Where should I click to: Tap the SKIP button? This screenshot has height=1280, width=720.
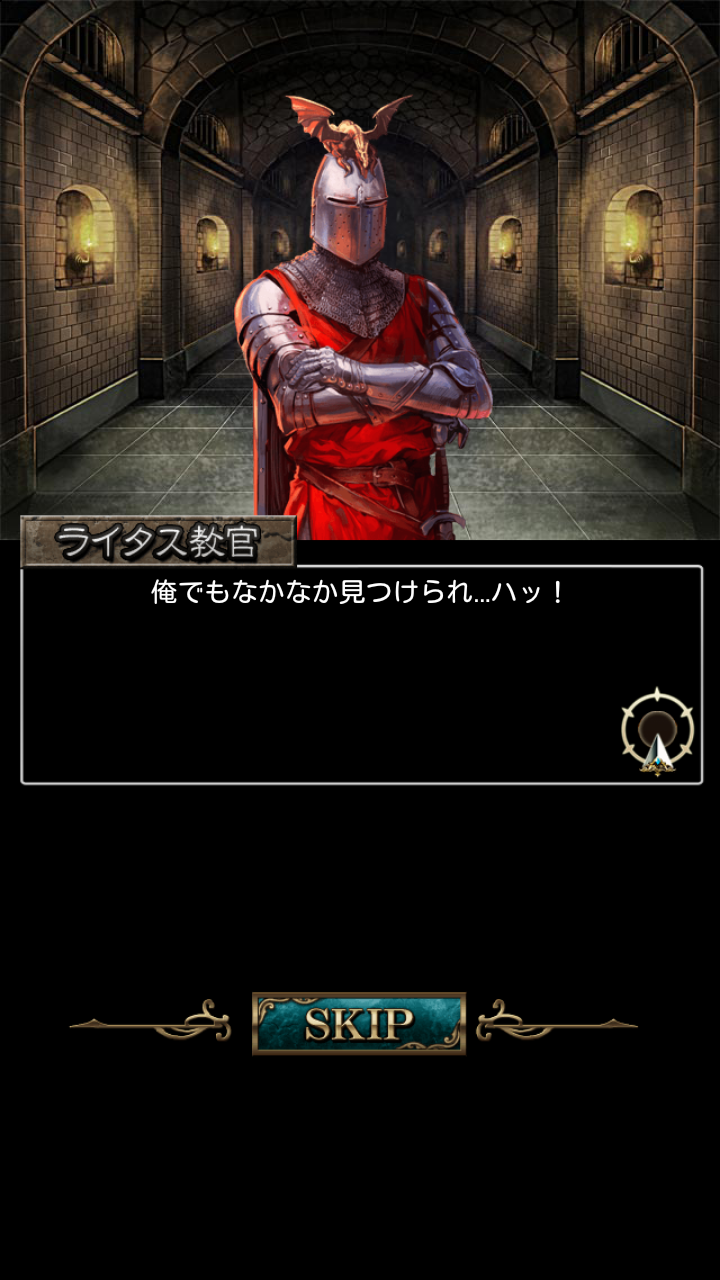point(359,1023)
